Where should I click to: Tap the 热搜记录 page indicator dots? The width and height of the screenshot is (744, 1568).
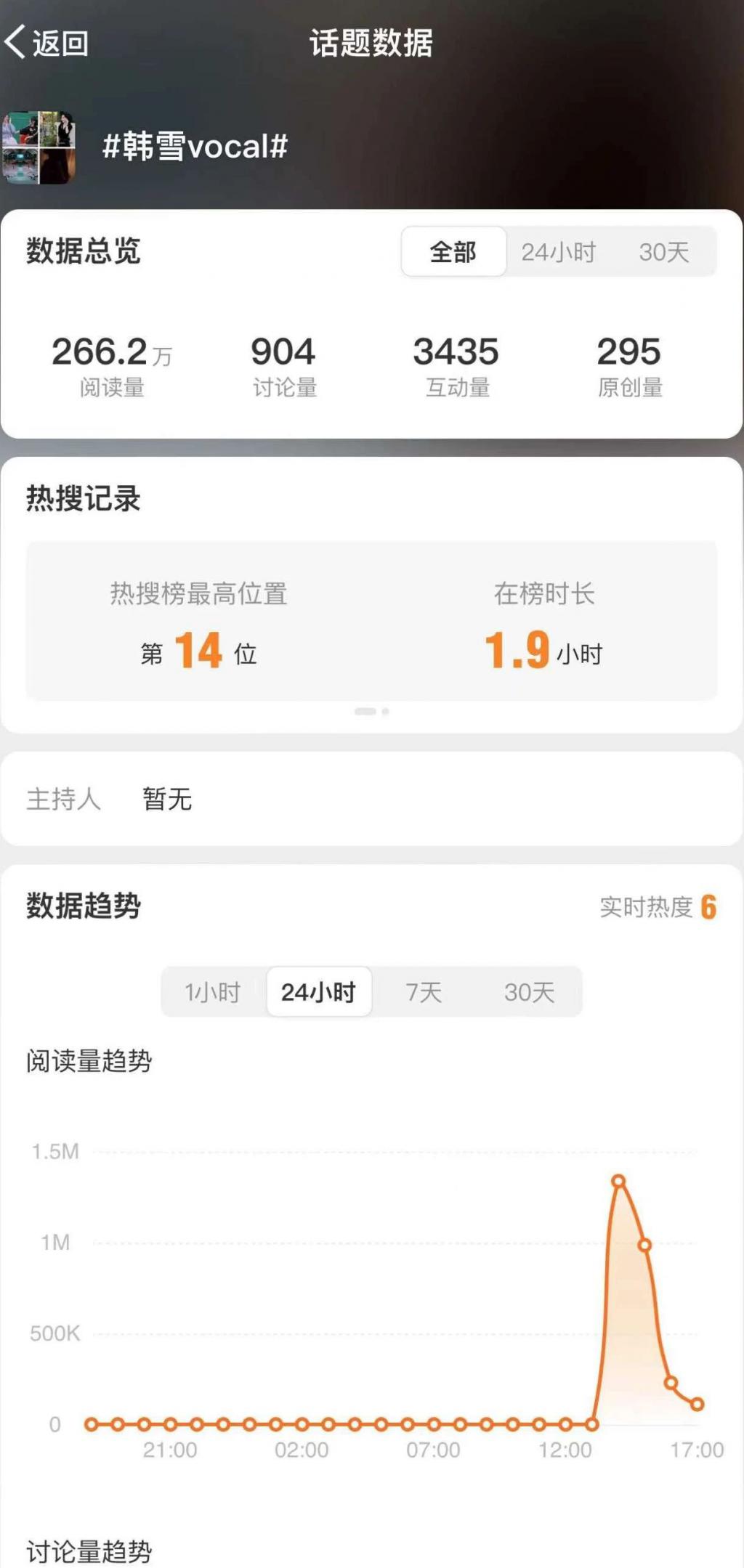click(371, 712)
